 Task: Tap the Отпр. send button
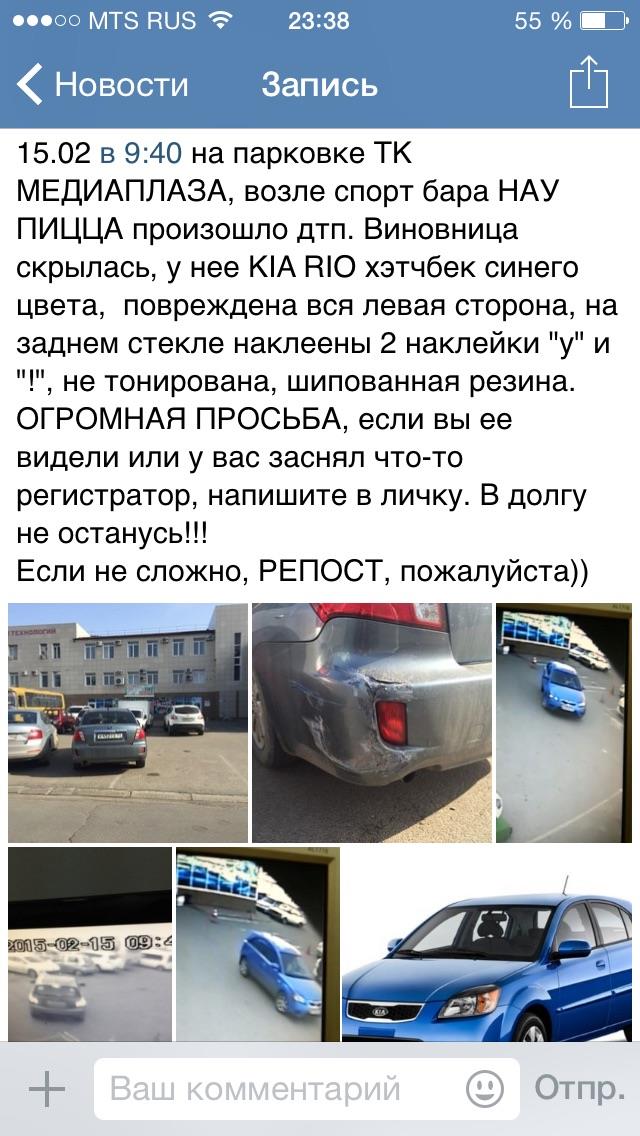tap(580, 1088)
